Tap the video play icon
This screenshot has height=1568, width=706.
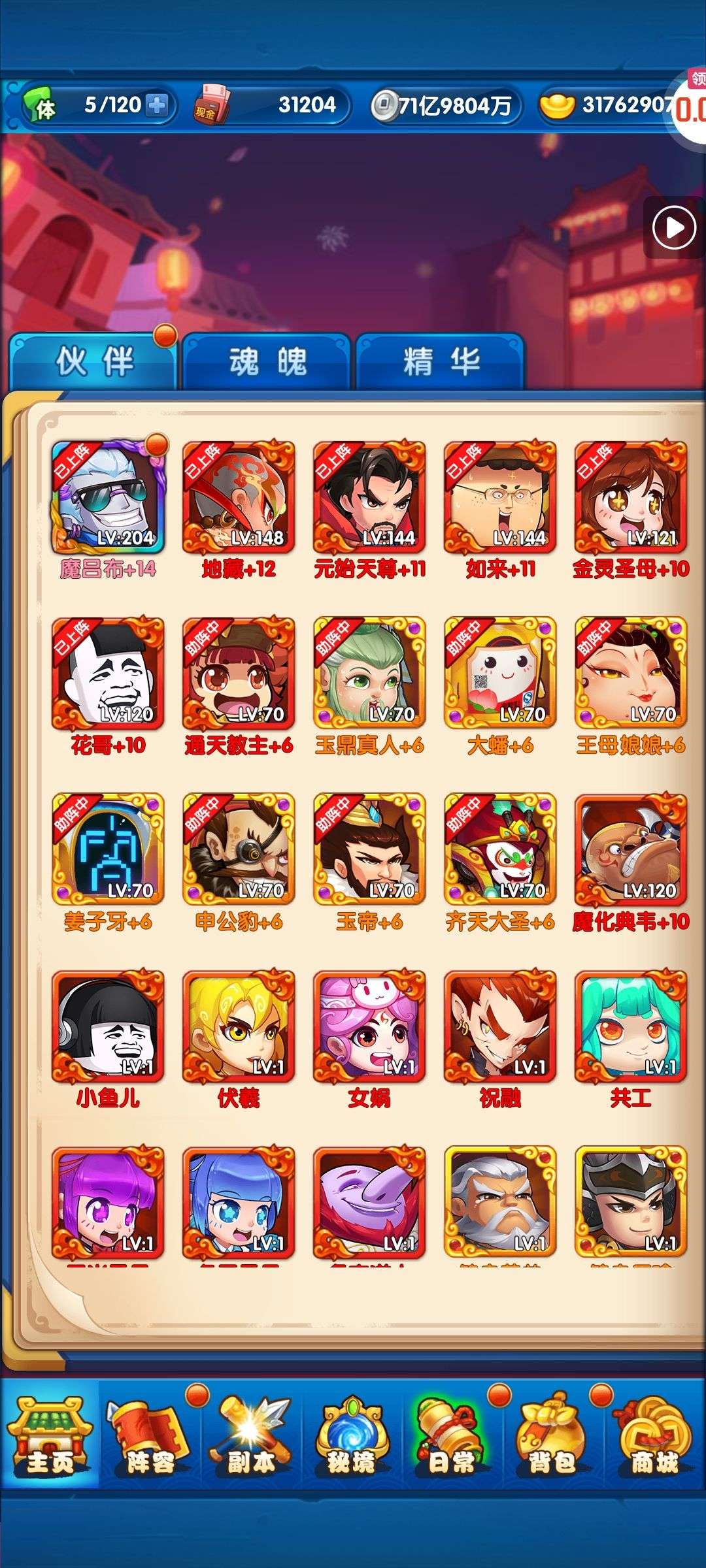tap(674, 228)
